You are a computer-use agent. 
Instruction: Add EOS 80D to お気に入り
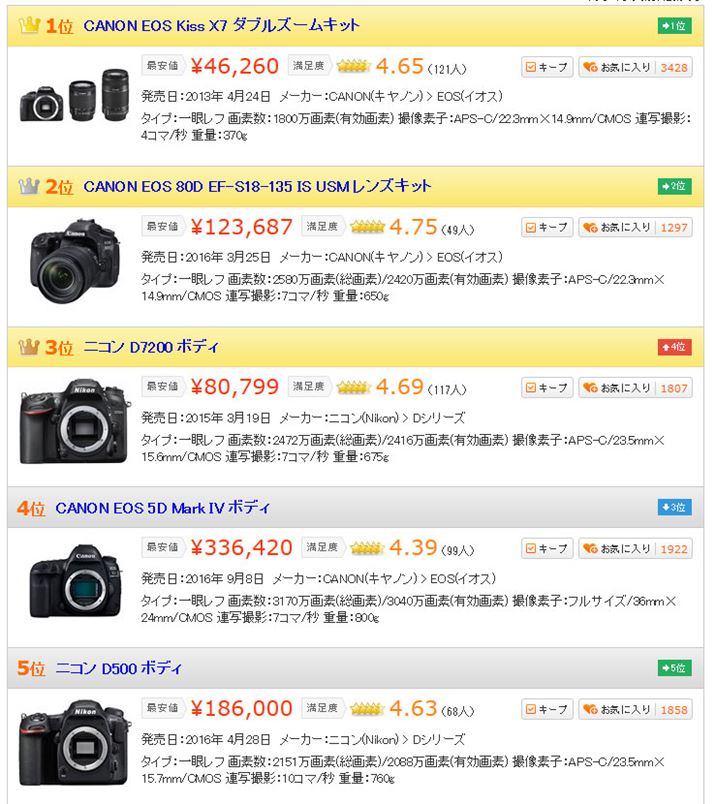point(618,227)
